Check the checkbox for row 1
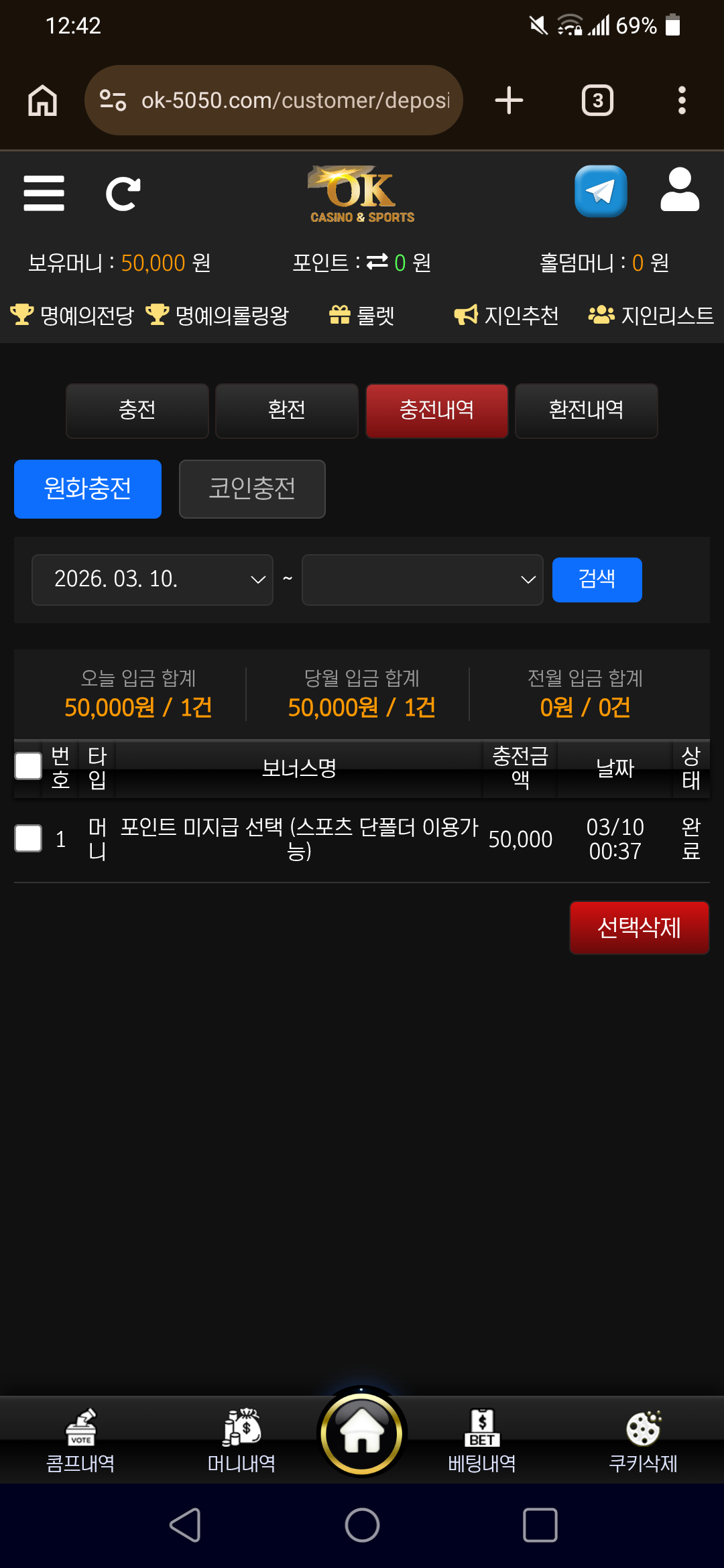 pyautogui.click(x=28, y=838)
